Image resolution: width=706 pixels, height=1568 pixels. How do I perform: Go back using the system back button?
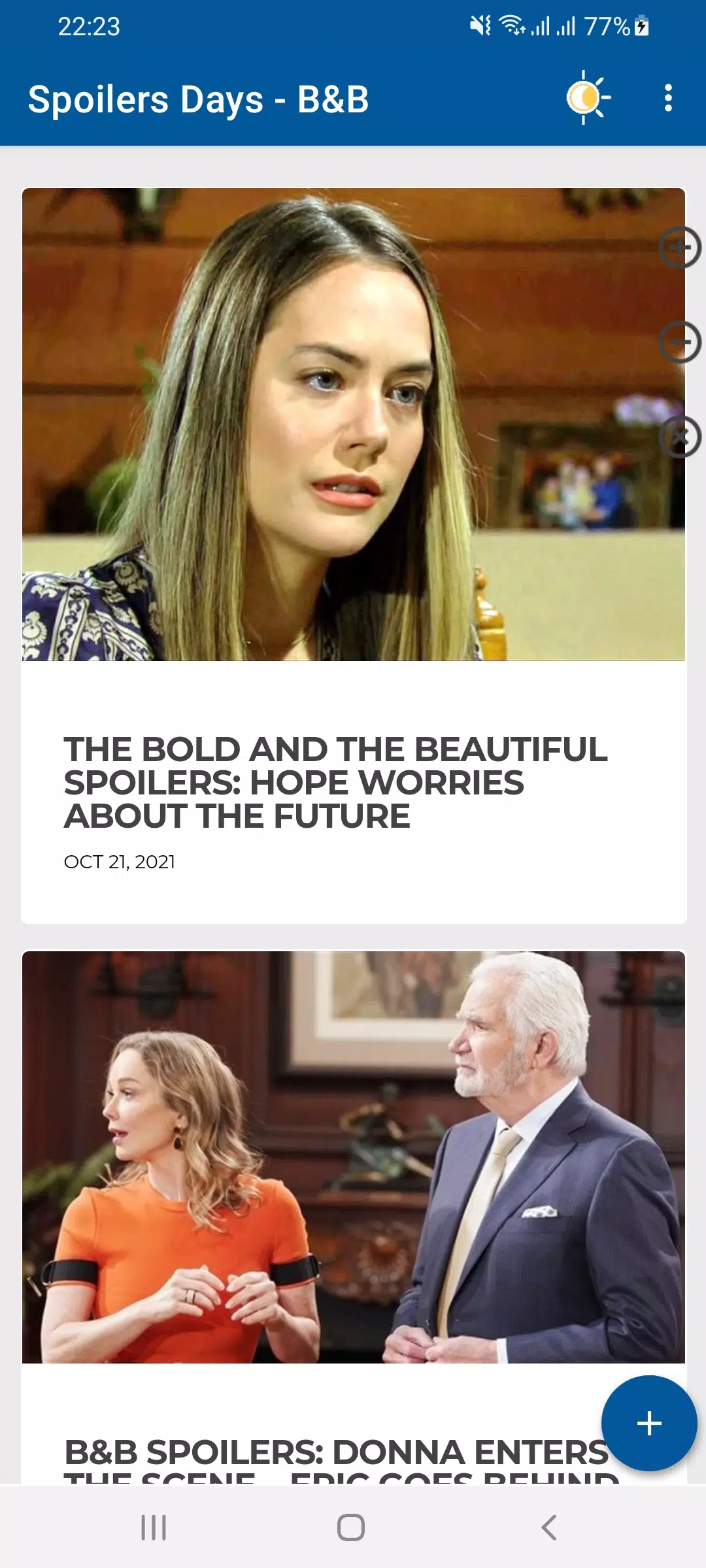pyautogui.click(x=549, y=1527)
